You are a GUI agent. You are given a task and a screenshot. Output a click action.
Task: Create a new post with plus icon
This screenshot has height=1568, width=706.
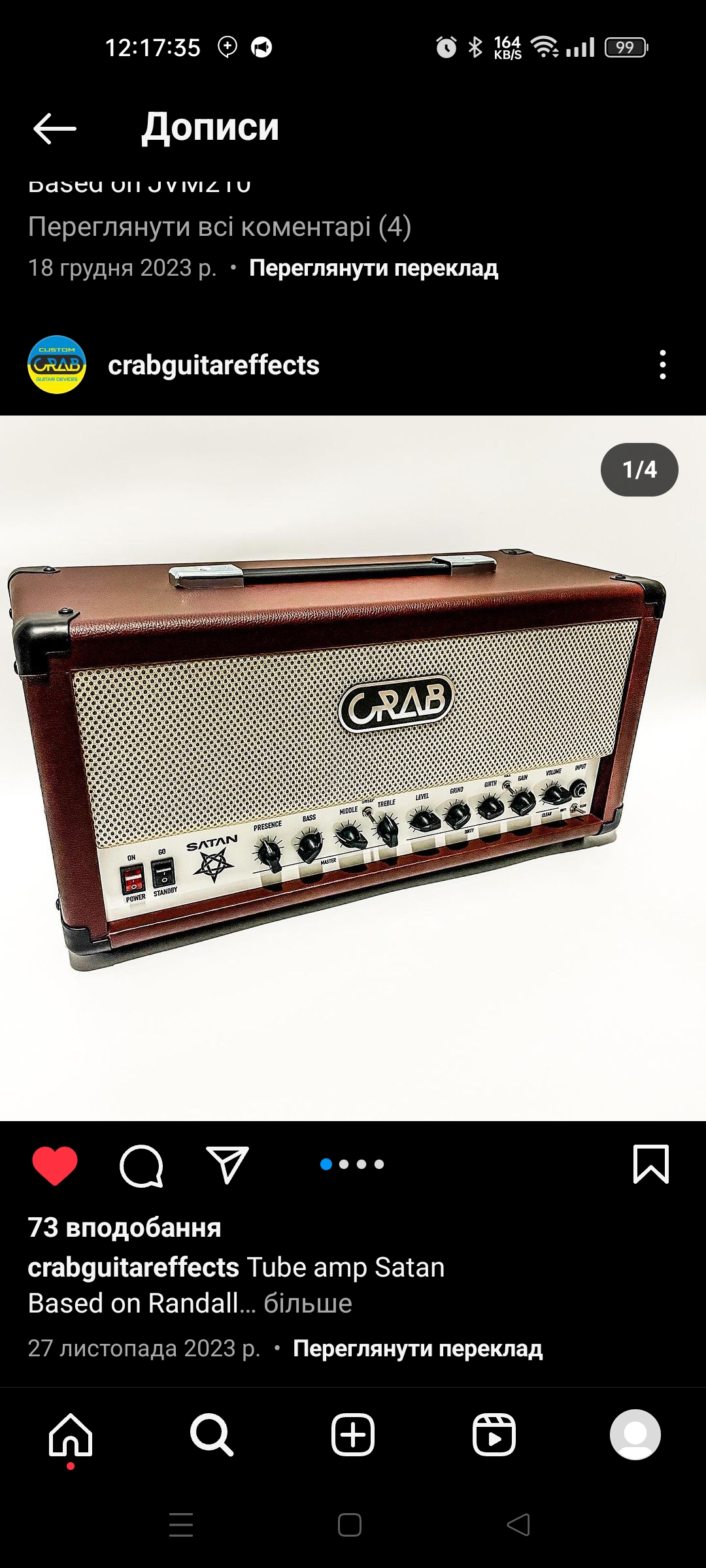tap(353, 1435)
